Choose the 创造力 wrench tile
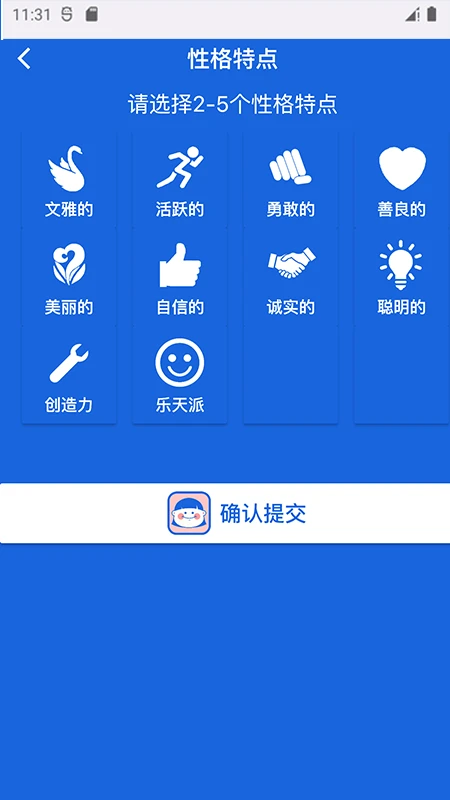Screen dimensions: 450x800 tap(69, 375)
